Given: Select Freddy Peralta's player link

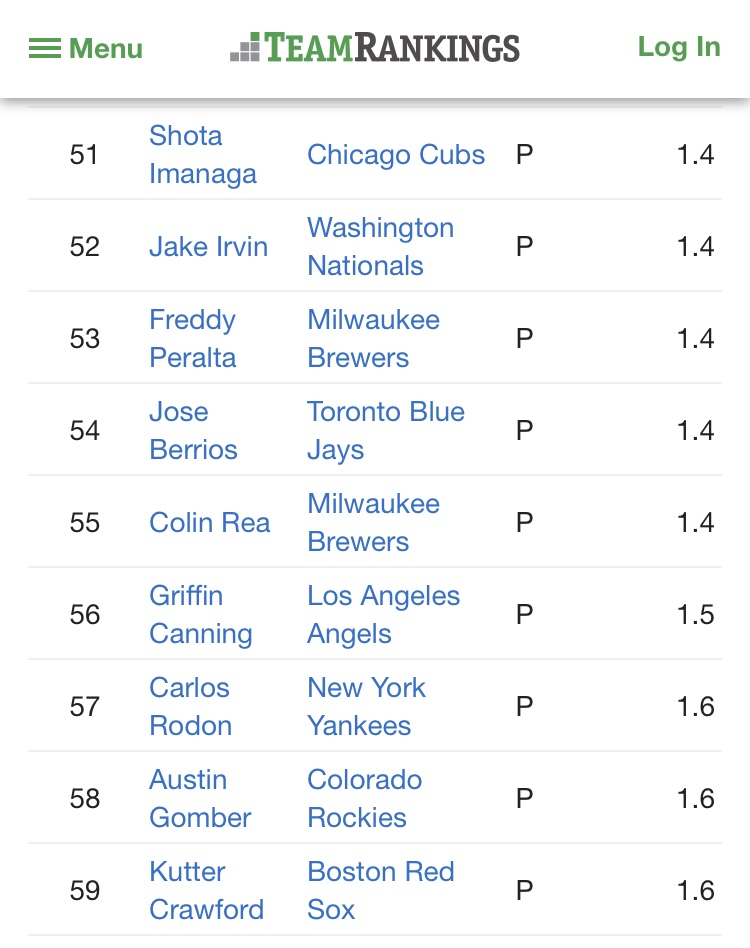Looking at the screenshot, I should pos(193,339).
